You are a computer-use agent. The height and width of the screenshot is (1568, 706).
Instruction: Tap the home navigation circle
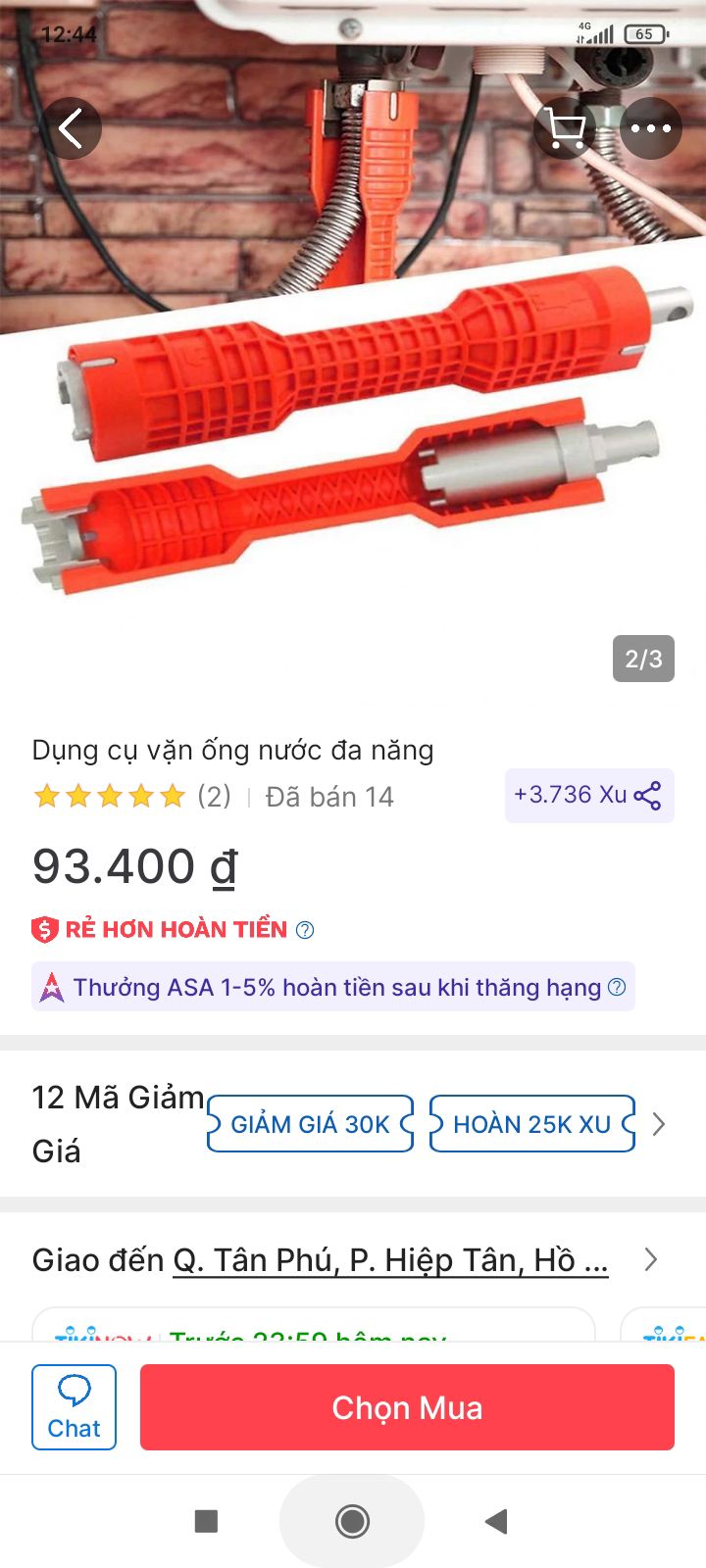pos(352,1521)
